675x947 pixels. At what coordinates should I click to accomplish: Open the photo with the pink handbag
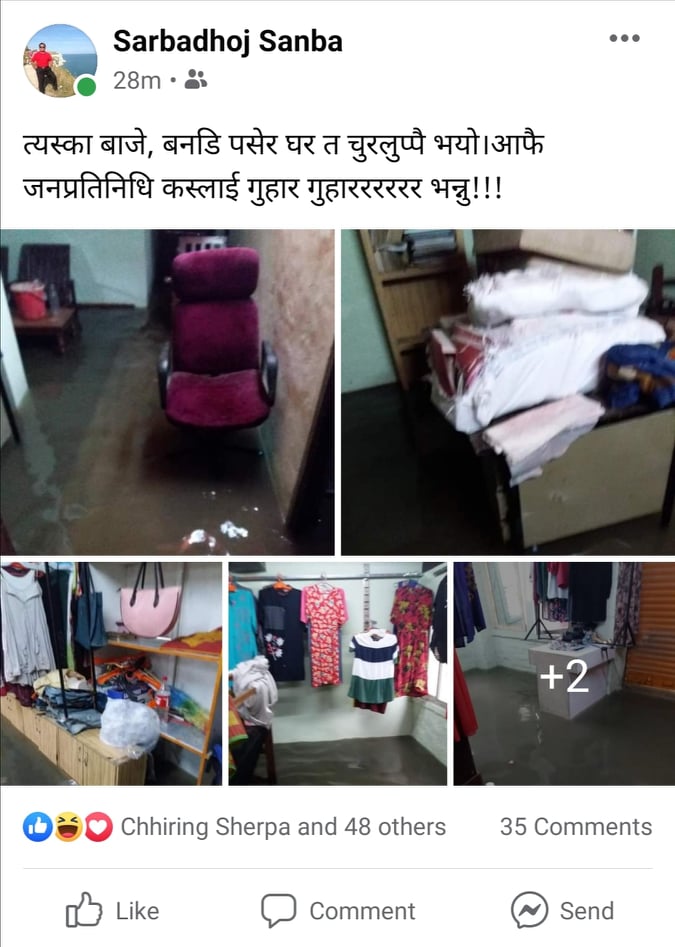(x=110, y=673)
